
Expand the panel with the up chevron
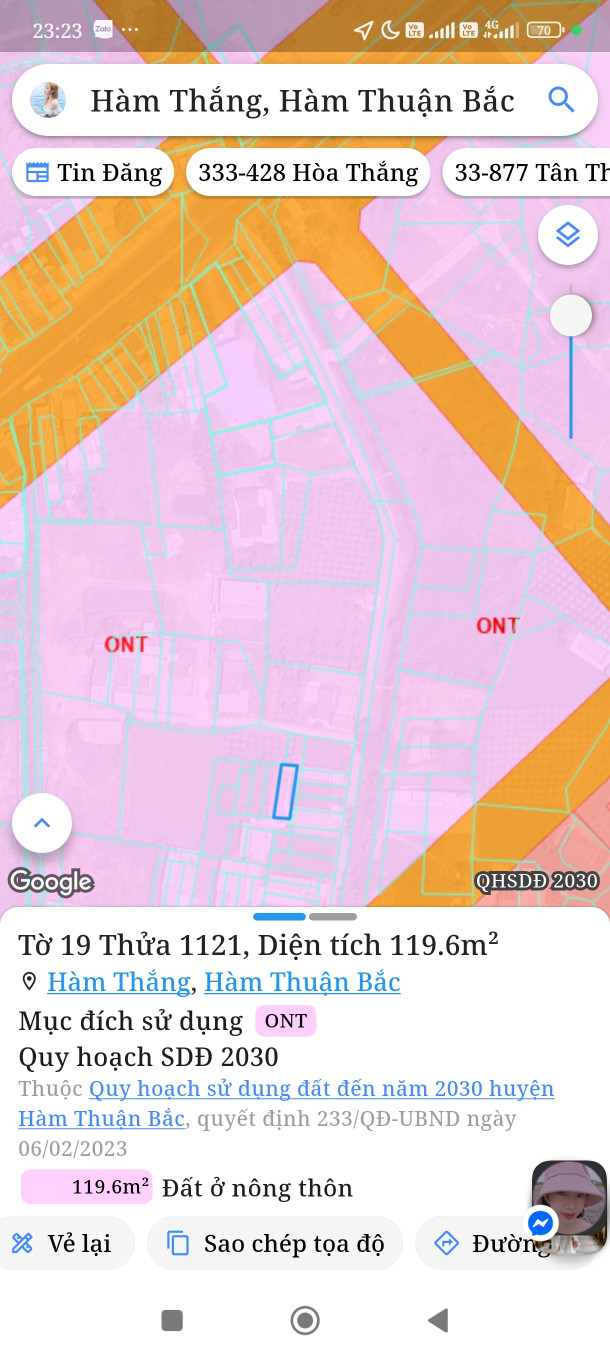42,823
